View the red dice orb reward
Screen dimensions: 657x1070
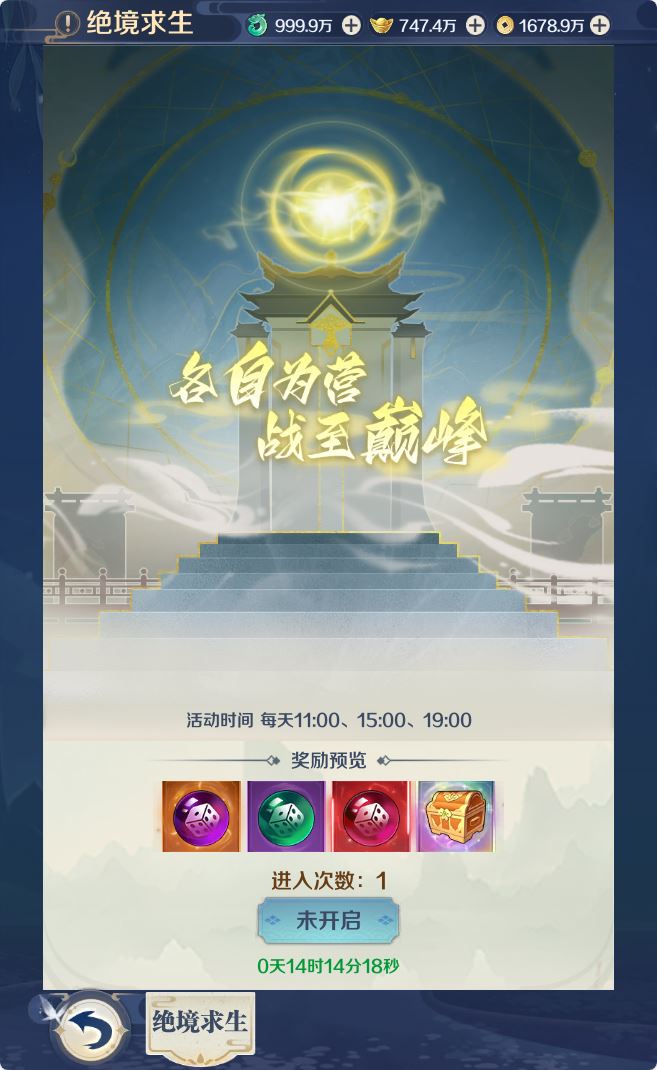[x=371, y=816]
